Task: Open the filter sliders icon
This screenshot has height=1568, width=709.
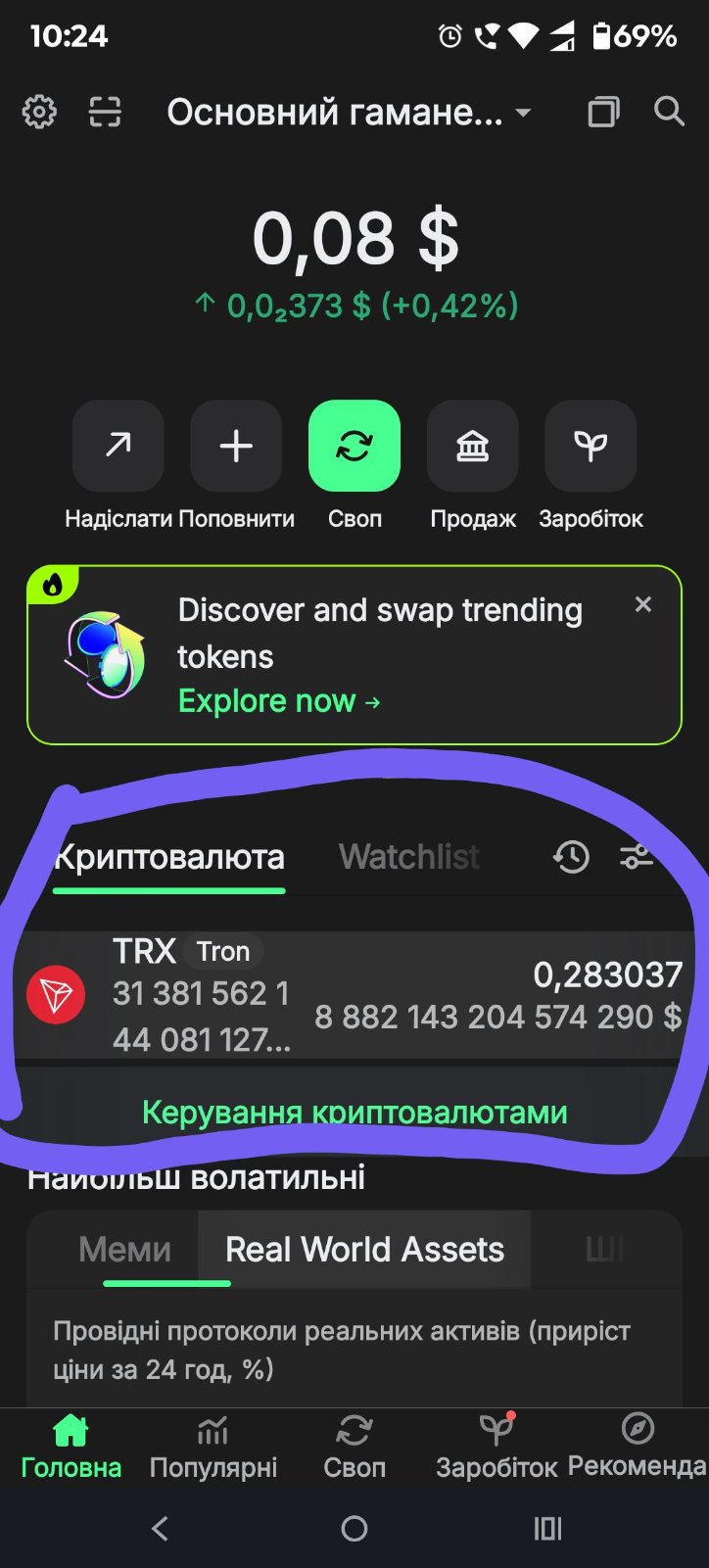Action: pos(636,858)
